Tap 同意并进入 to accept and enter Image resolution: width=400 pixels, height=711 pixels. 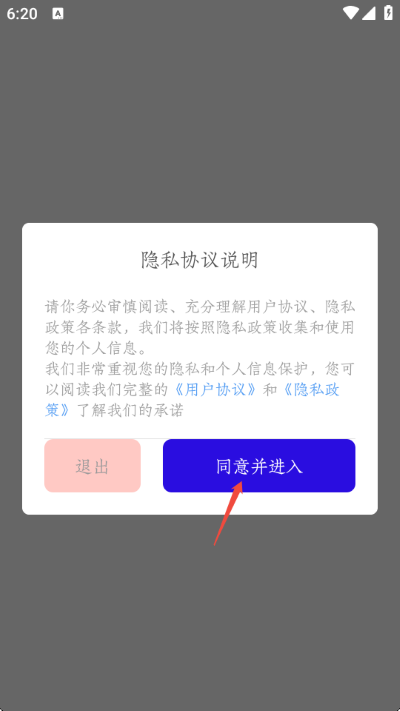(x=259, y=466)
